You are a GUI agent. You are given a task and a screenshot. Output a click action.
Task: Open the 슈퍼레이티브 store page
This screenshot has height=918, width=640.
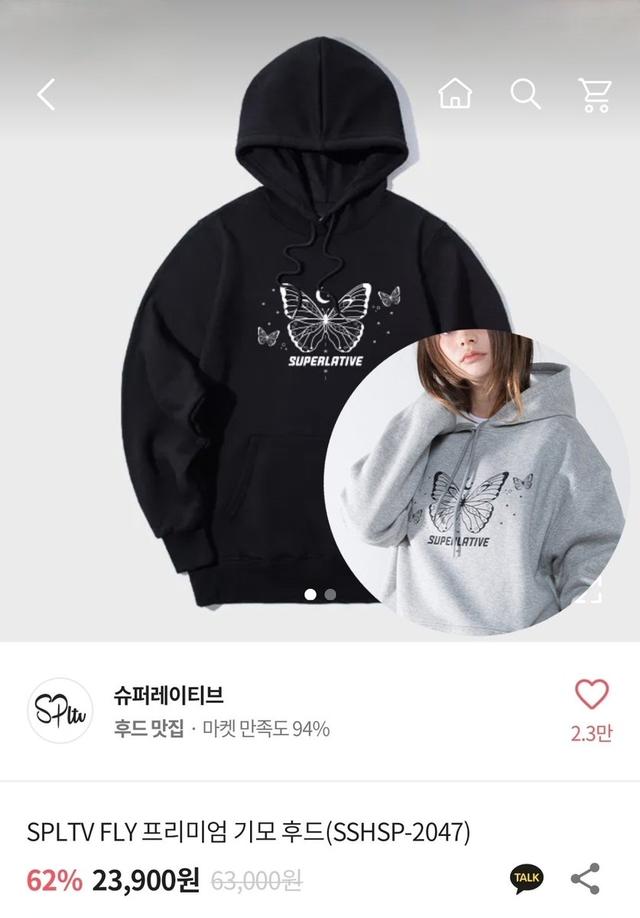(169, 696)
